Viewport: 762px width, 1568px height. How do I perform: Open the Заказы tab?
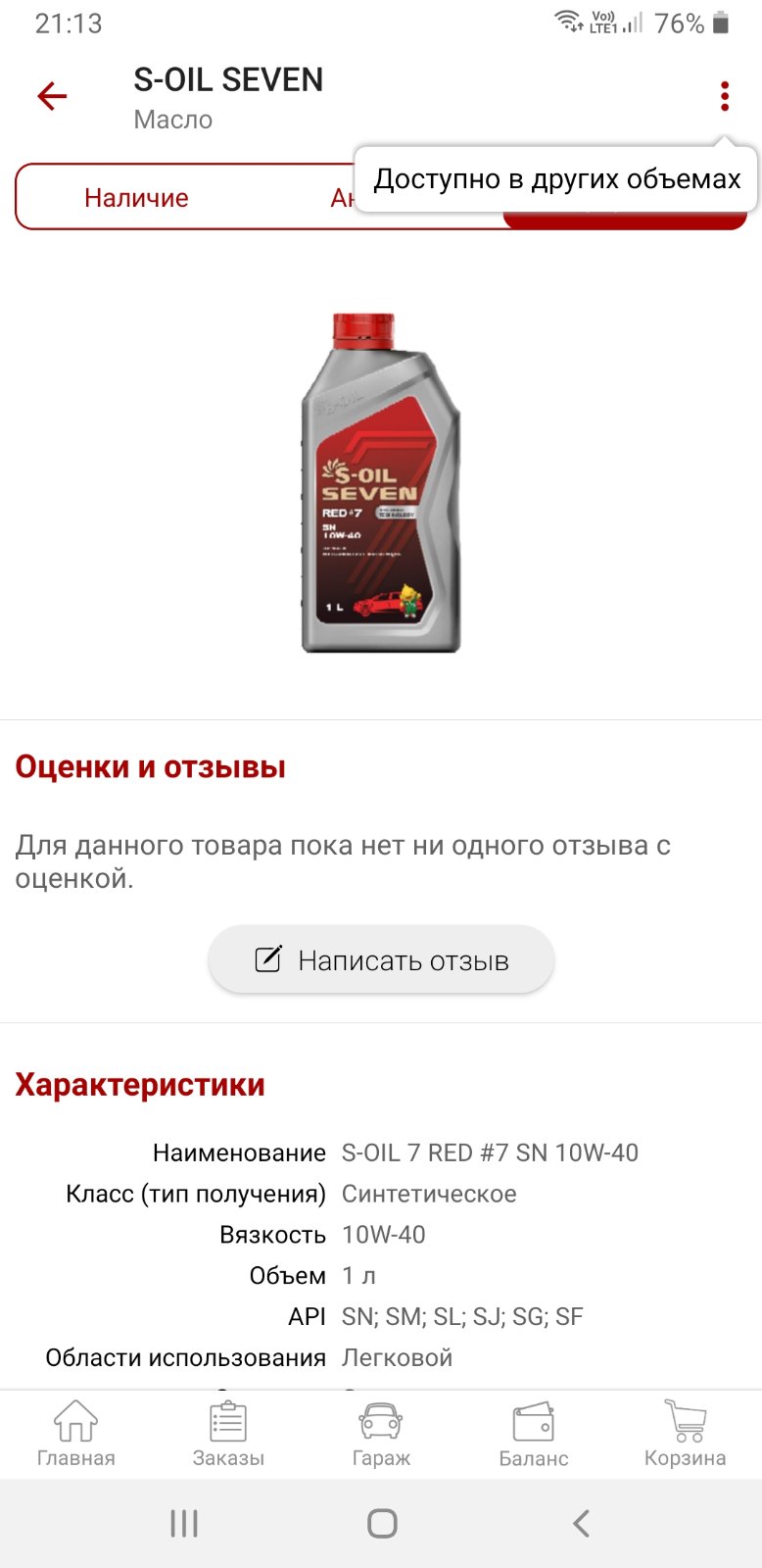click(x=228, y=1434)
